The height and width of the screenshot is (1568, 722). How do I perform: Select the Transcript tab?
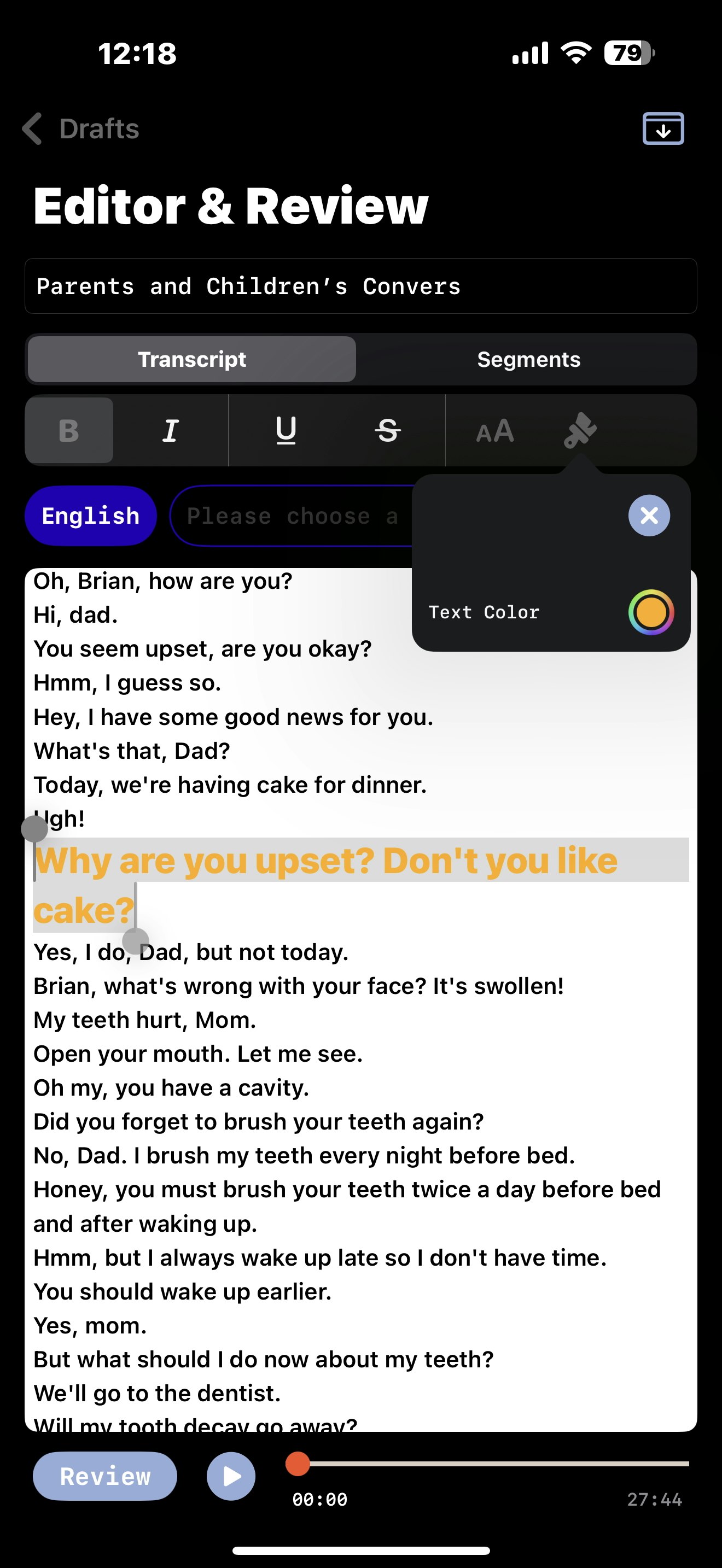pos(192,359)
